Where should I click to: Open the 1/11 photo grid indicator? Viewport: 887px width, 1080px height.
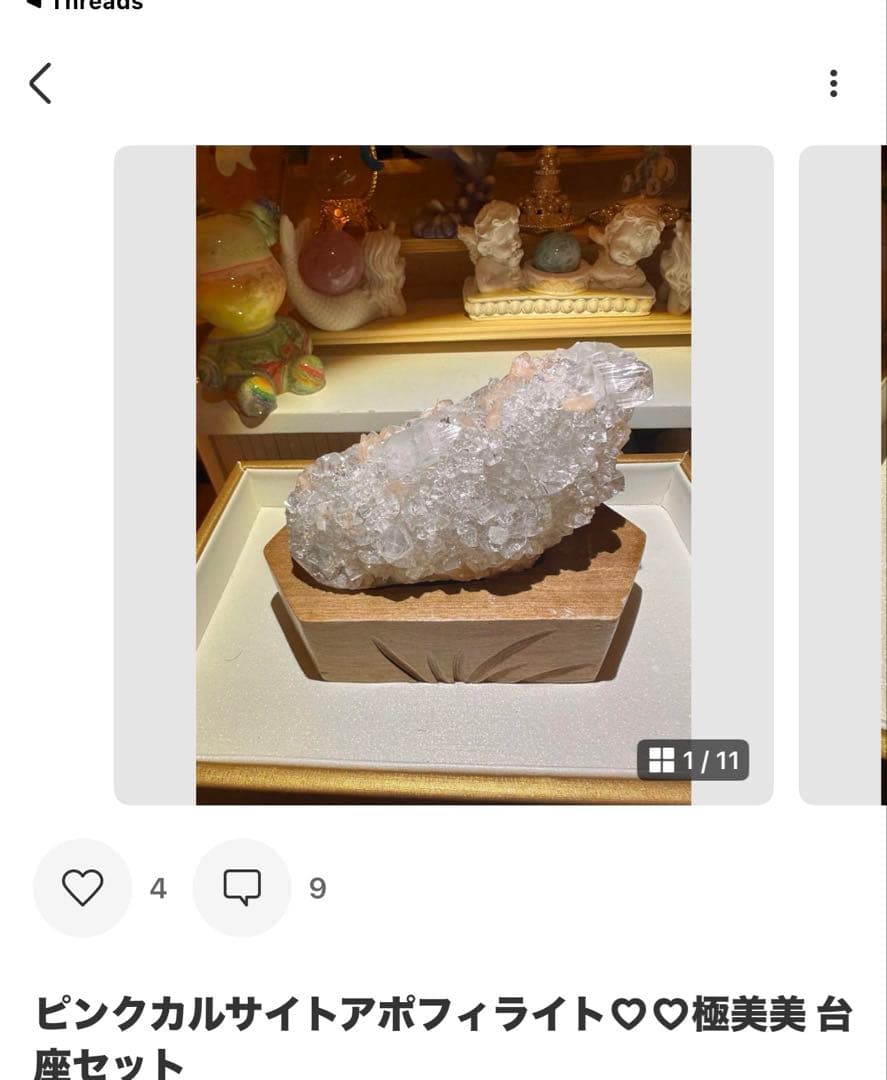693,761
